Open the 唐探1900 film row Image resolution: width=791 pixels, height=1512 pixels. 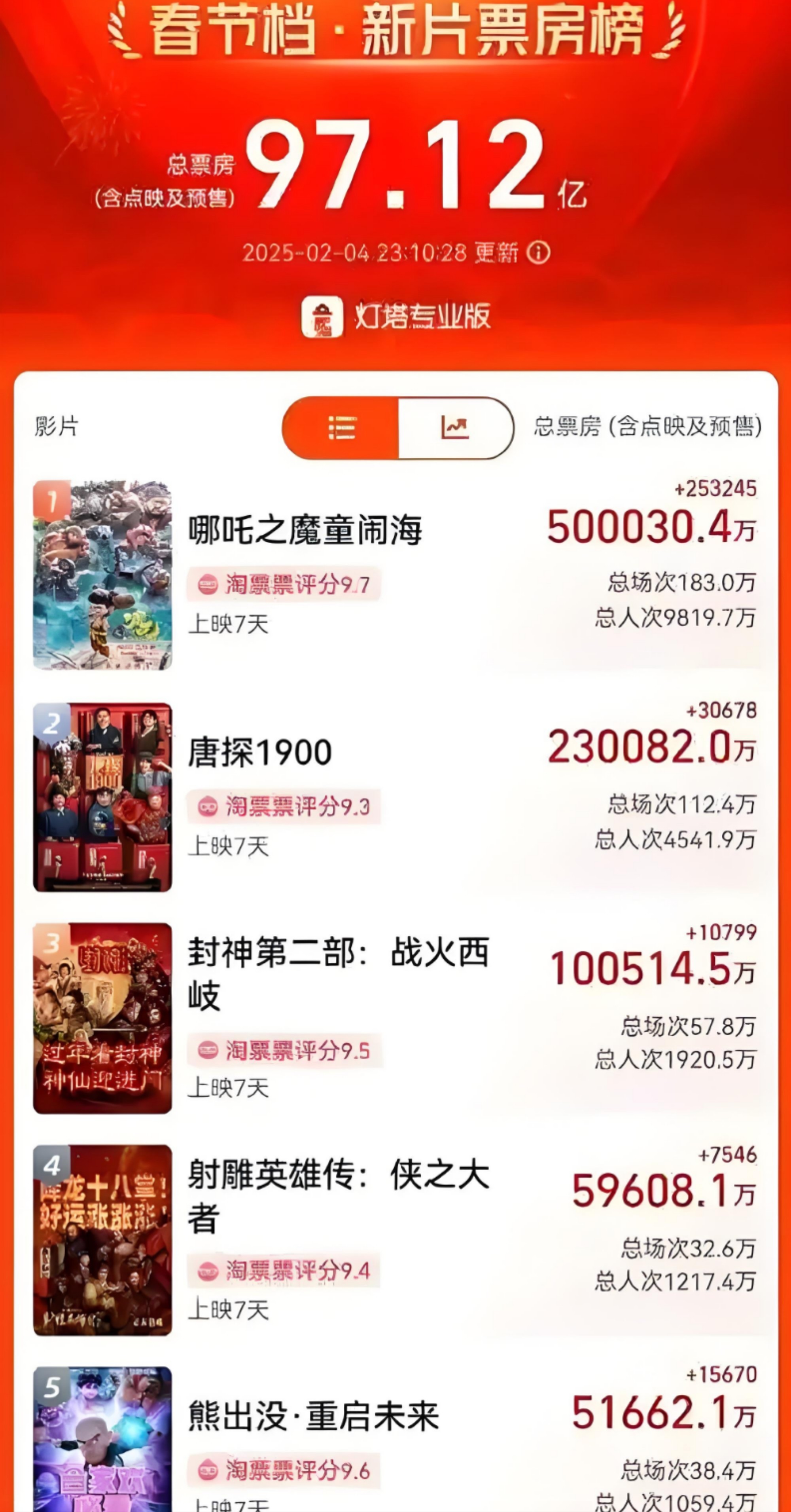point(260,753)
